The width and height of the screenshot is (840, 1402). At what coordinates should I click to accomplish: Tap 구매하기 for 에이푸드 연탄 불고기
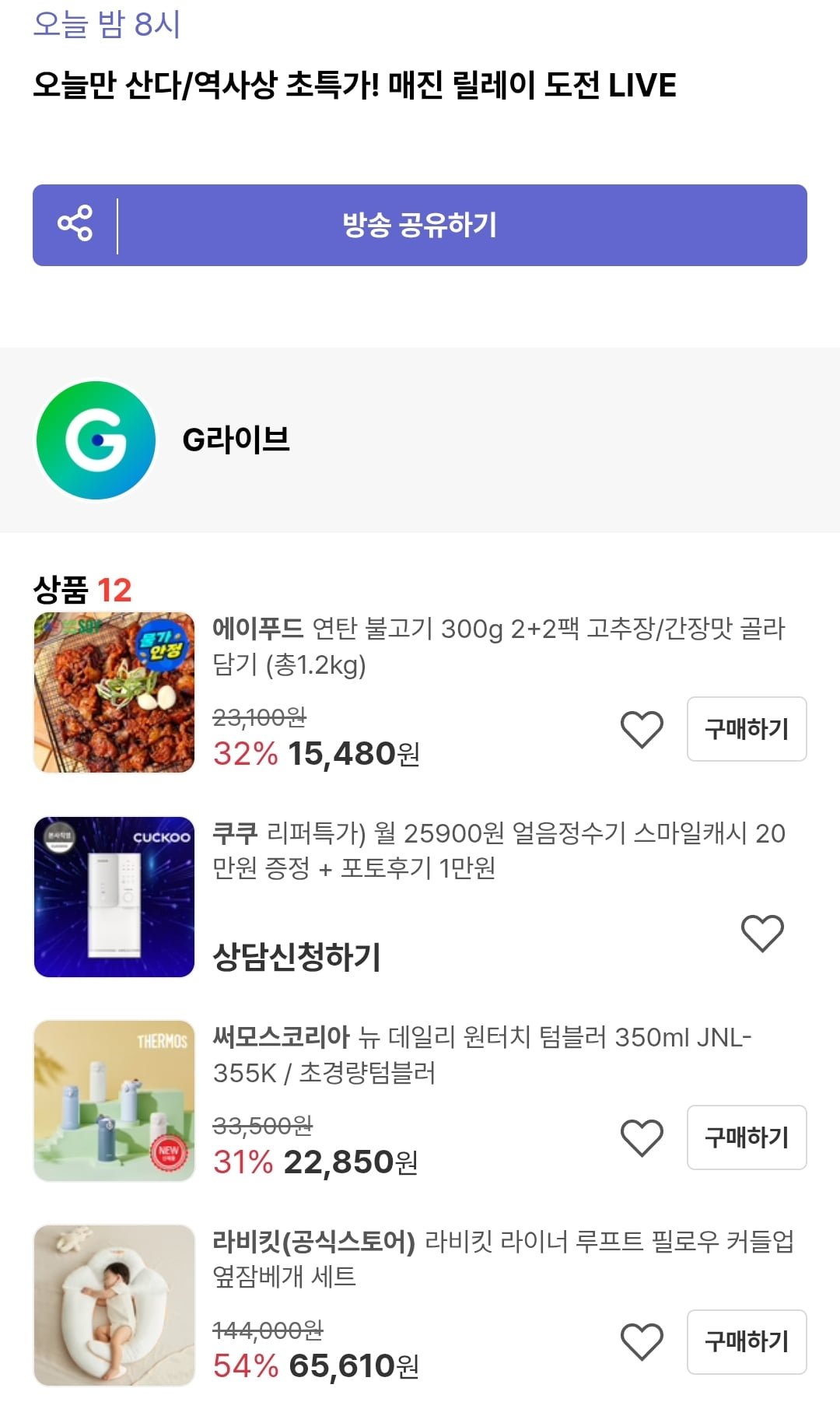click(x=746, y=729)
